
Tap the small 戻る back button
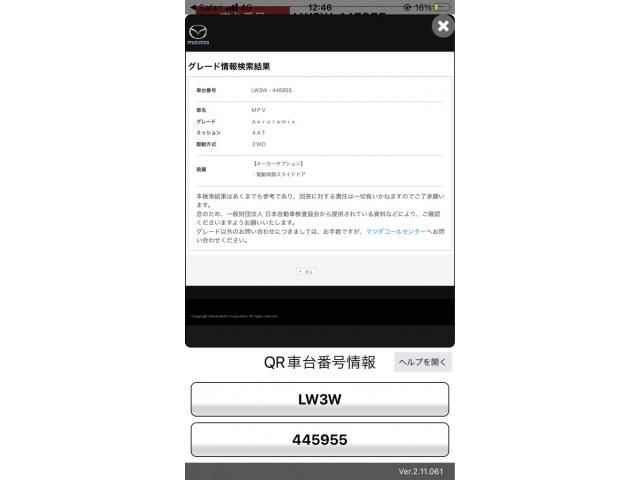pos(306,271)
